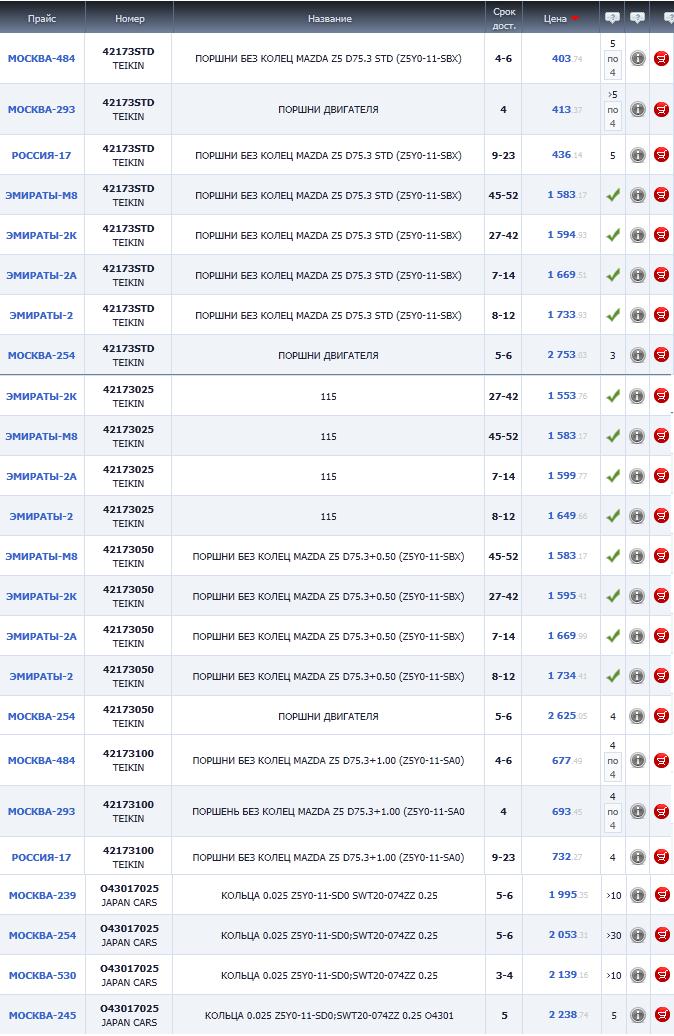Sort the table by Срок дост. column
674x1036 pixels.
click(504, 18)
